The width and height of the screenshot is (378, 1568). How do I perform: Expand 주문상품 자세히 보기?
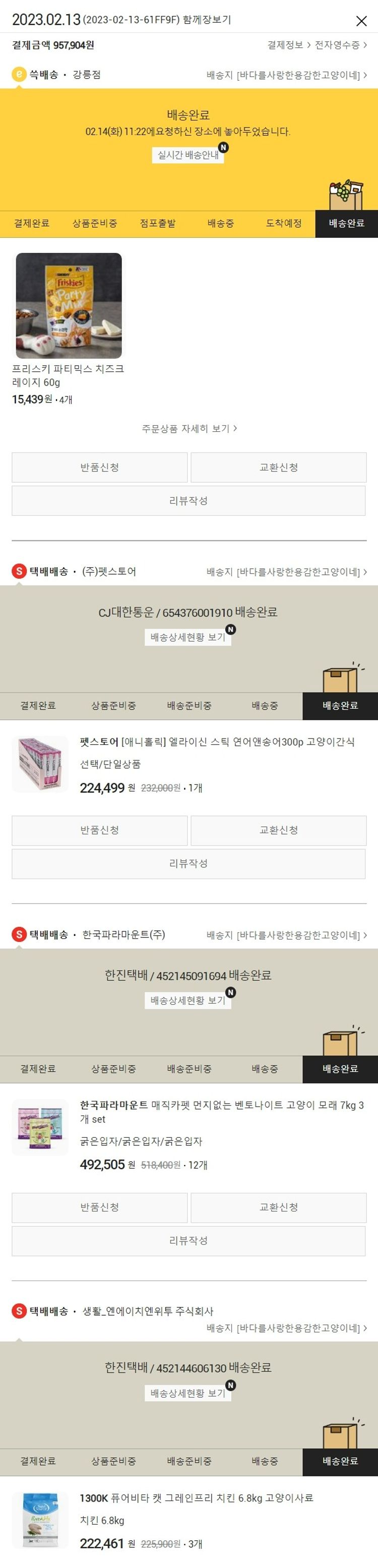coord(188,429)
